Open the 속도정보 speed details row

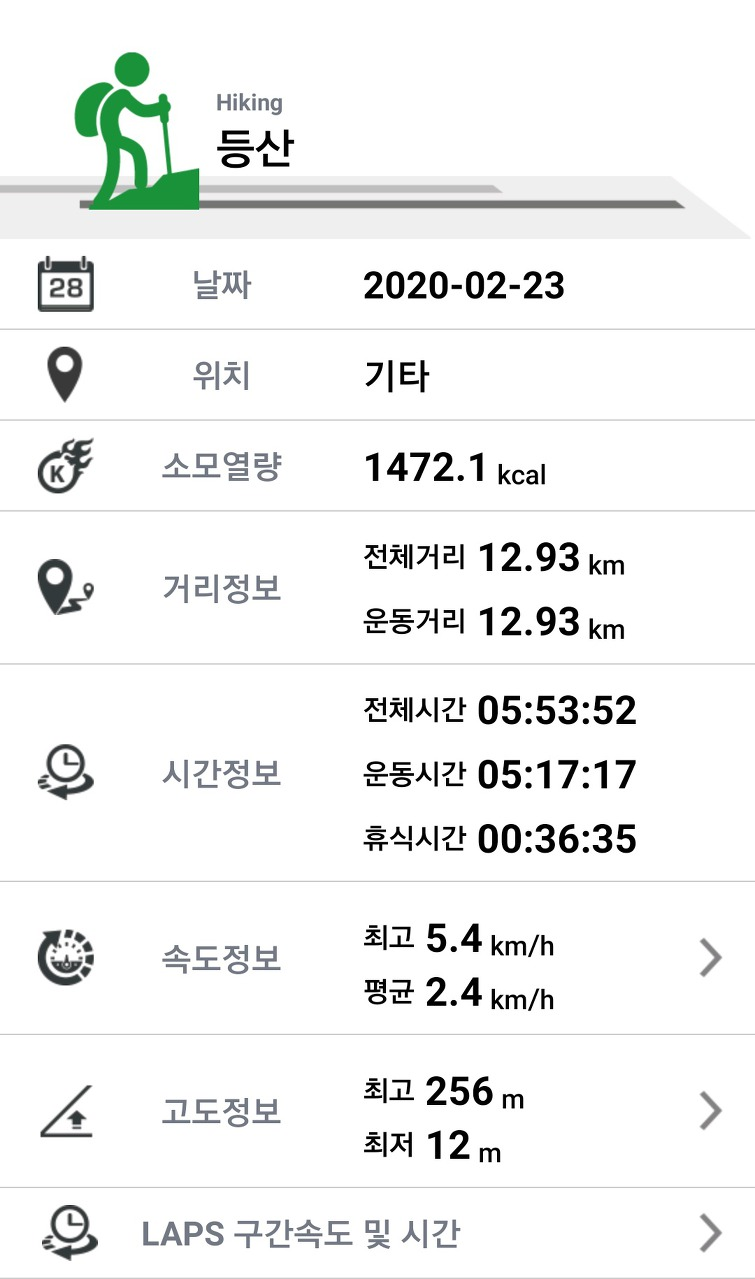(377, 958)
